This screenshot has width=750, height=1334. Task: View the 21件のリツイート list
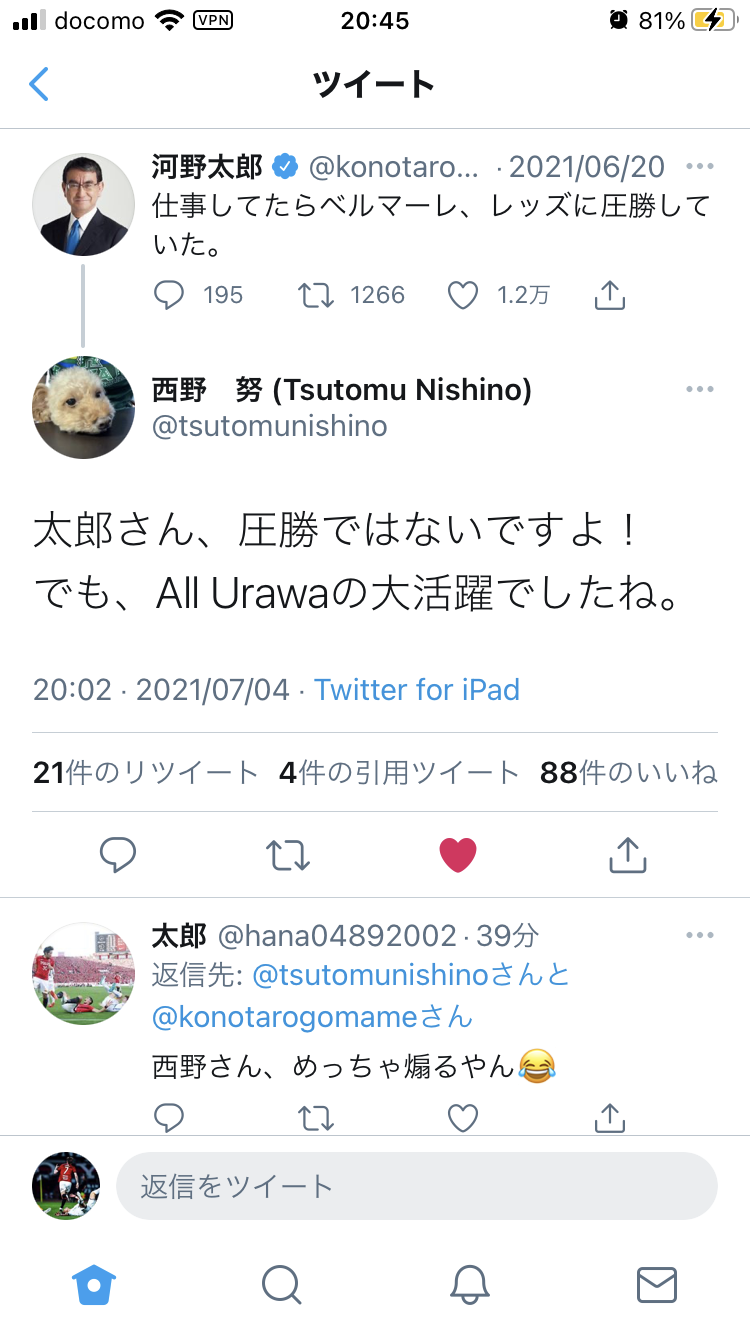coord(146,773)
